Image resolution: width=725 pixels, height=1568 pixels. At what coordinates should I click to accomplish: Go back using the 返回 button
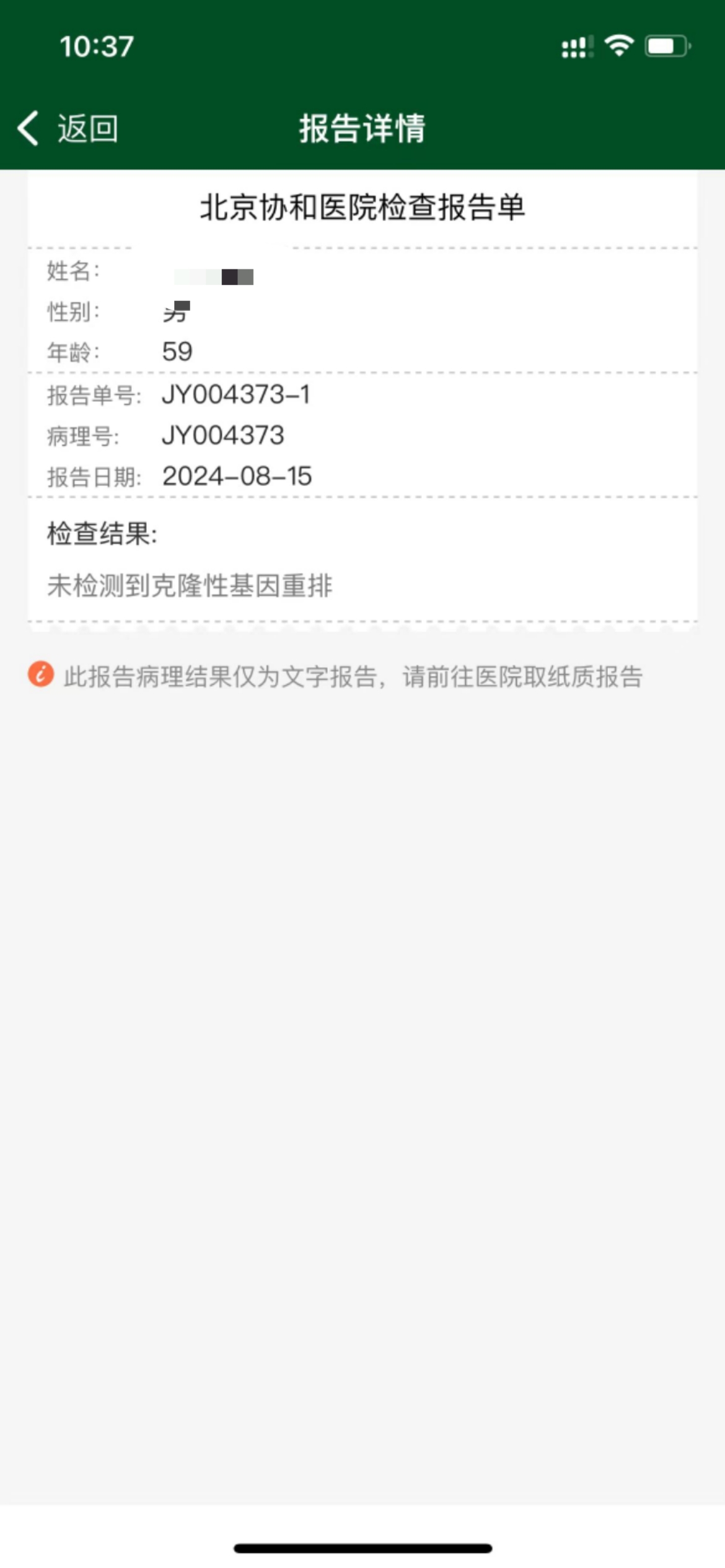68,129
